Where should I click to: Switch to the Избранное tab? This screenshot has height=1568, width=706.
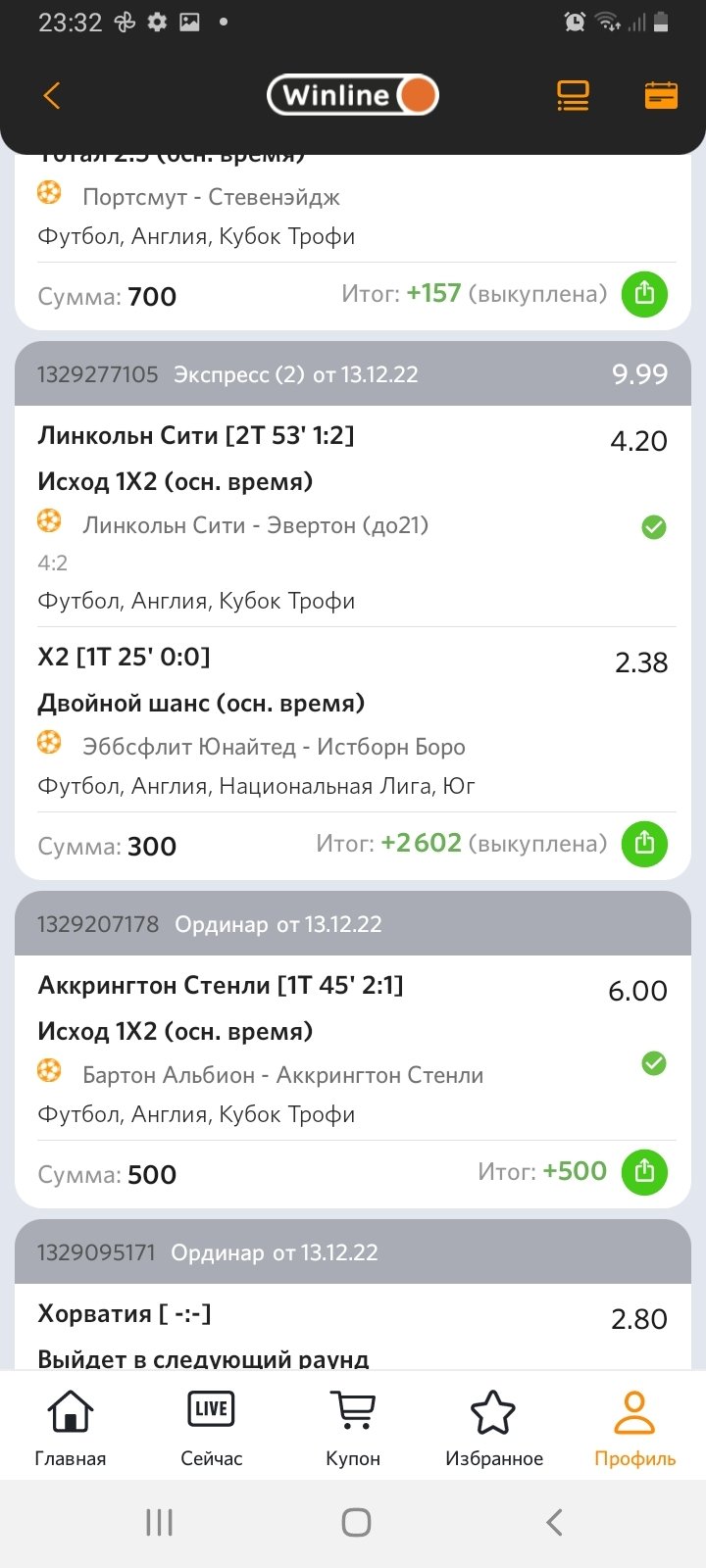coord(493,1427)
